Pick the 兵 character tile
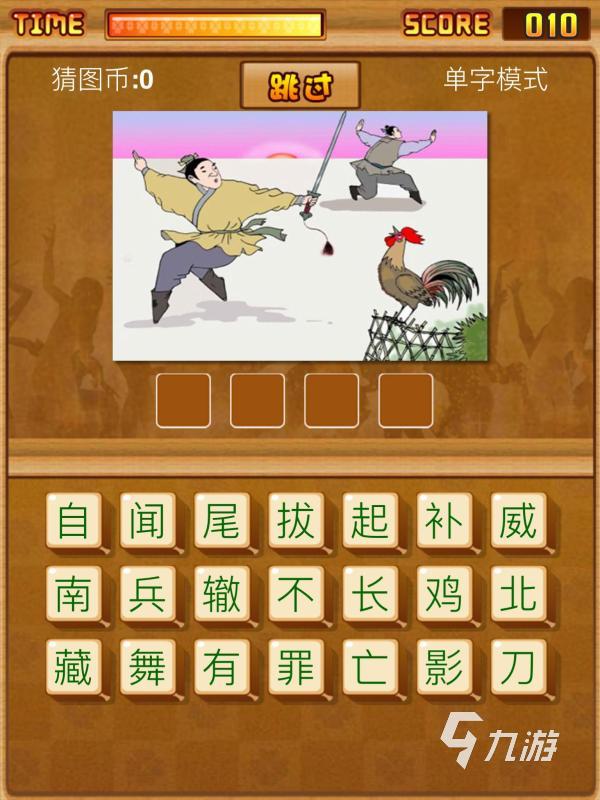 (147, 594)
